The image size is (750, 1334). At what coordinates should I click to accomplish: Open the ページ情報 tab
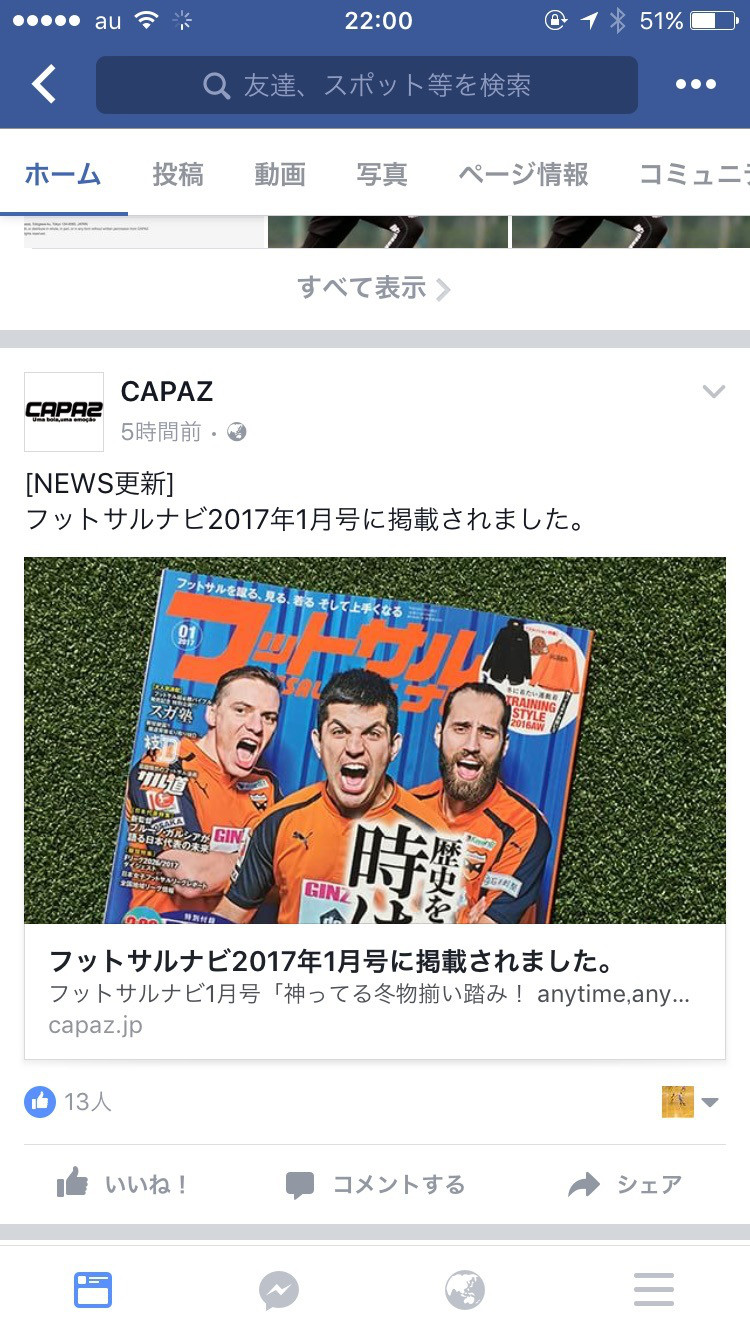click(x=523, y=175)
